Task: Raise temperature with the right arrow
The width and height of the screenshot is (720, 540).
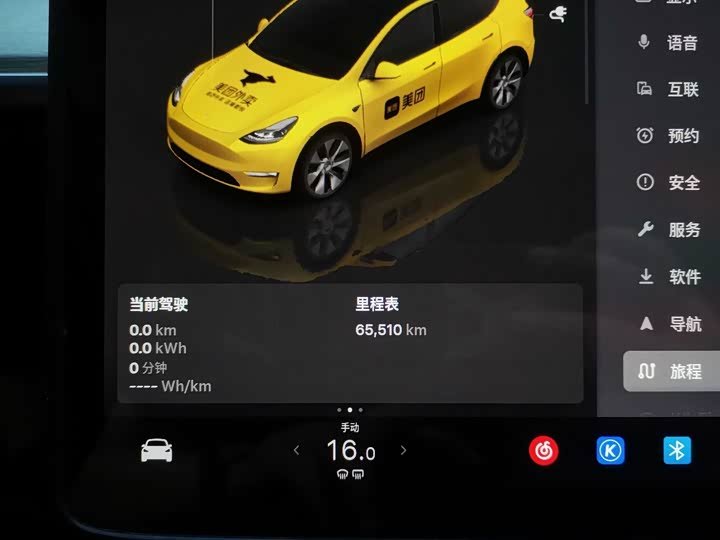Action: [403, 450]
